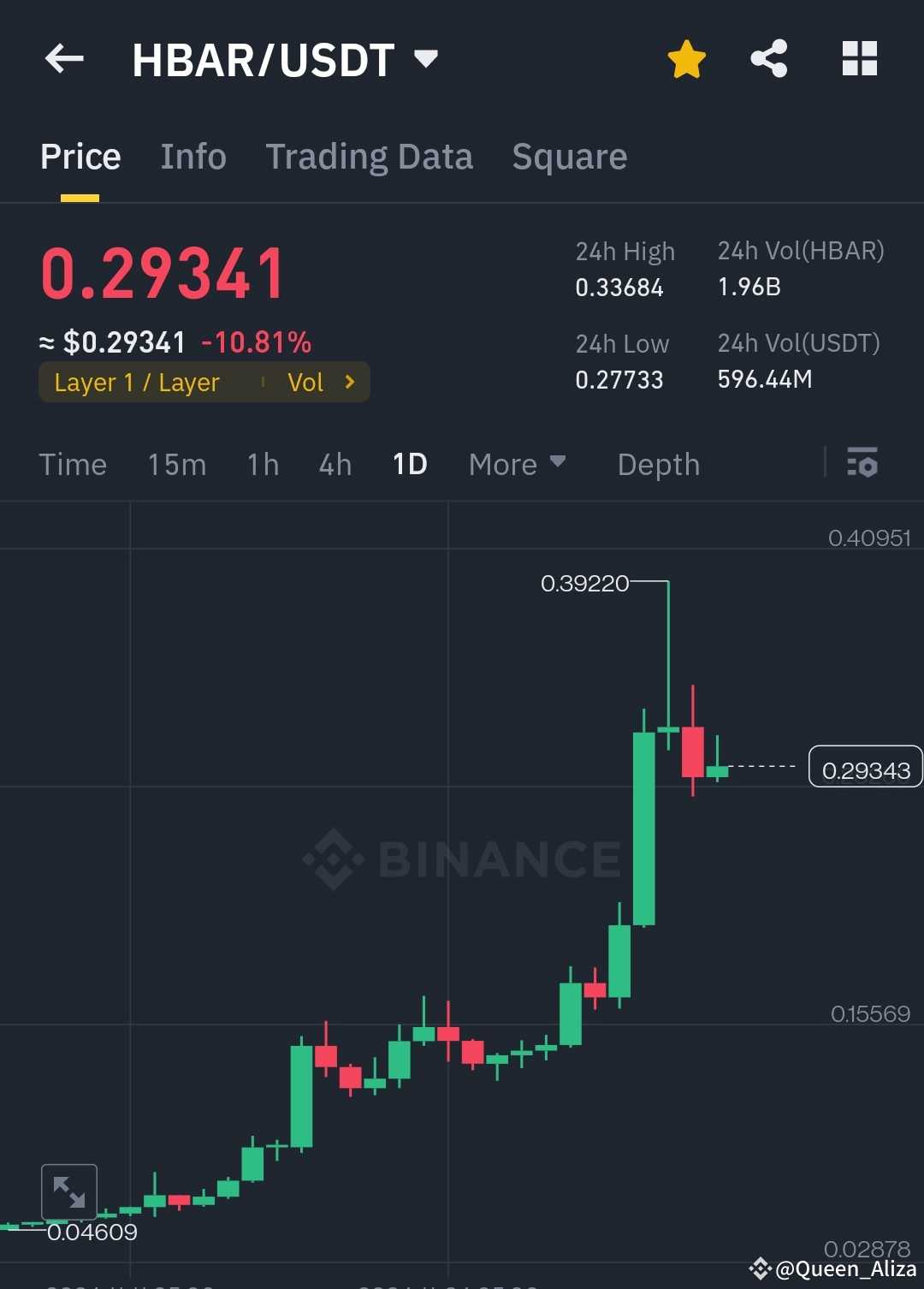Tap the 24h High value 0.33684
The image size is (924, 1289).
click(619, 288)
